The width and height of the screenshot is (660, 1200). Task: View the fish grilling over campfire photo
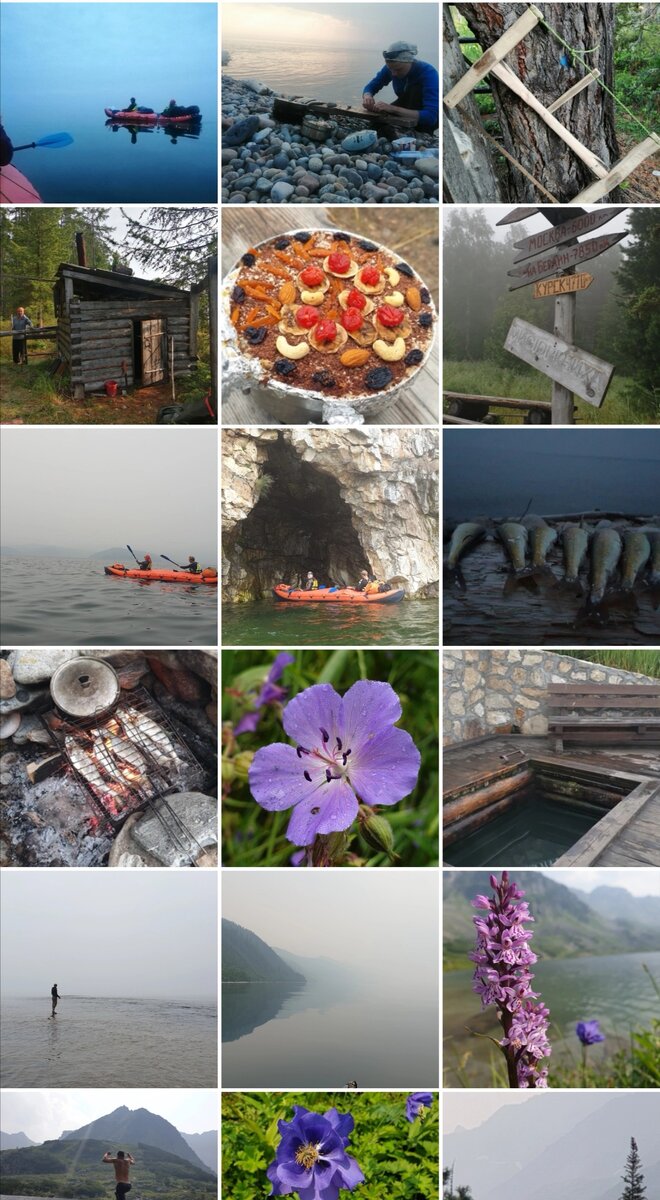(x=108, y=758)
